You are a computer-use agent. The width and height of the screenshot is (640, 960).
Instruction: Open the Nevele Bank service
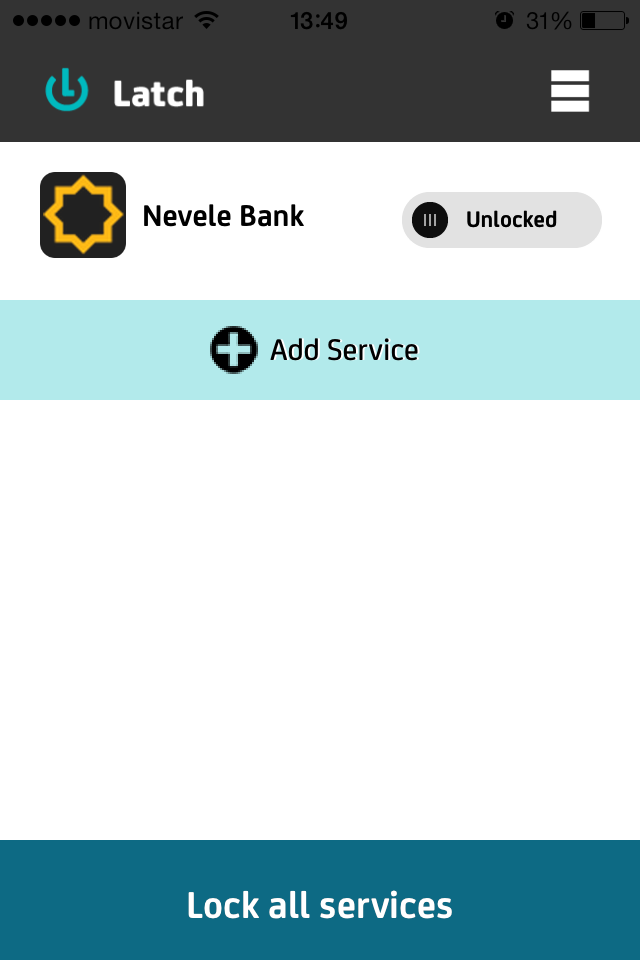click(222, 216)
